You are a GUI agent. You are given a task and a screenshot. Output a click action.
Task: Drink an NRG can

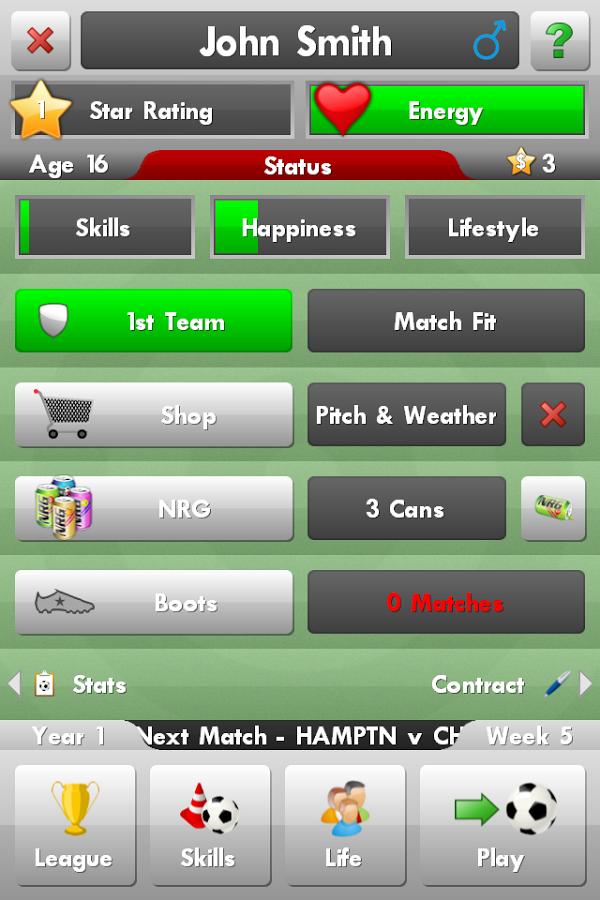553,508
